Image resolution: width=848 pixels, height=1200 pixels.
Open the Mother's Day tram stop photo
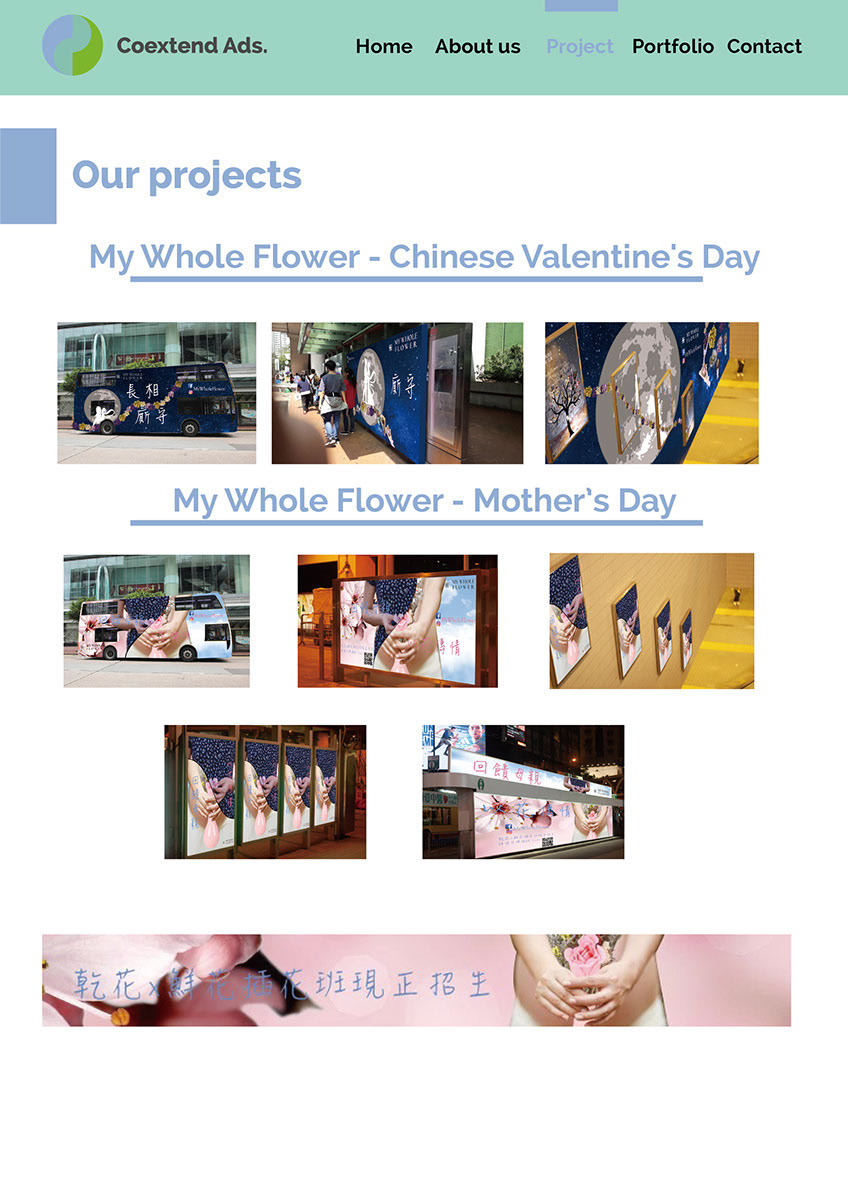(523, 791)
